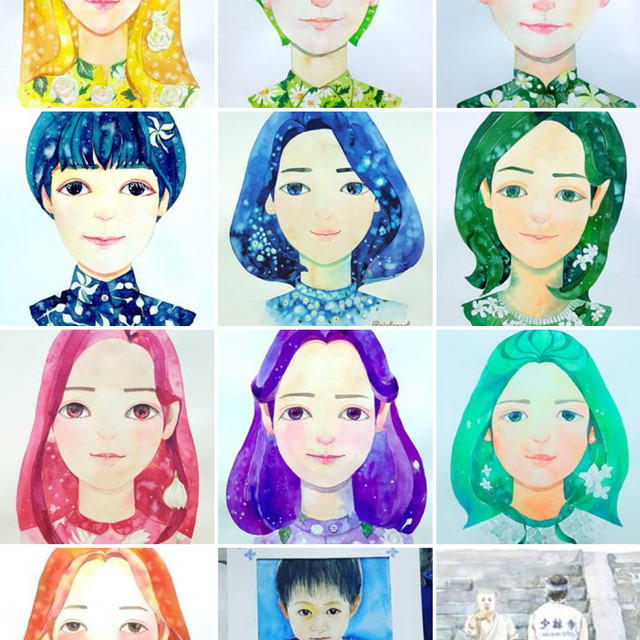The width and height of the screenshot is (640, 640).
Task: Select the purple-haired portrait
Action: 325,436
